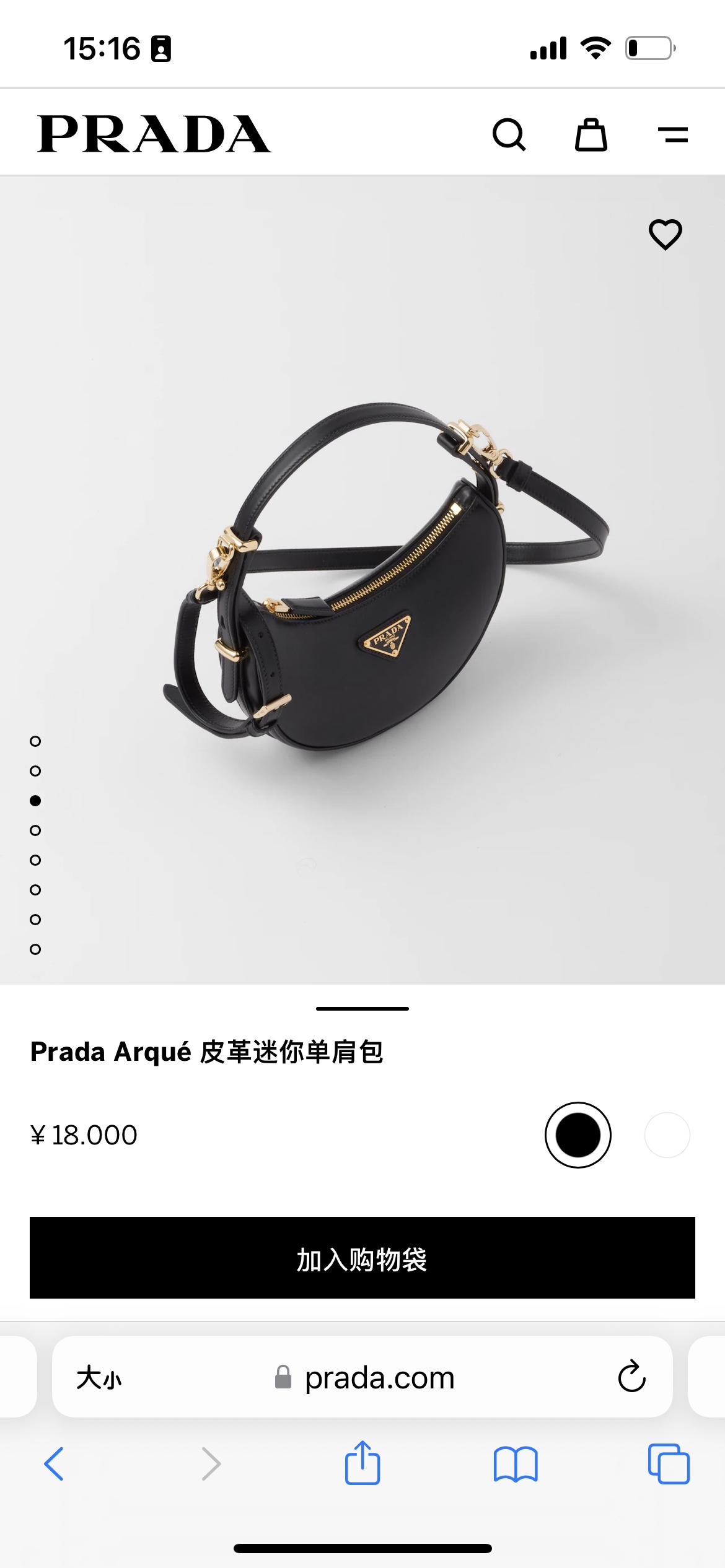Open the hamburger menu

[x=673, y=134]
